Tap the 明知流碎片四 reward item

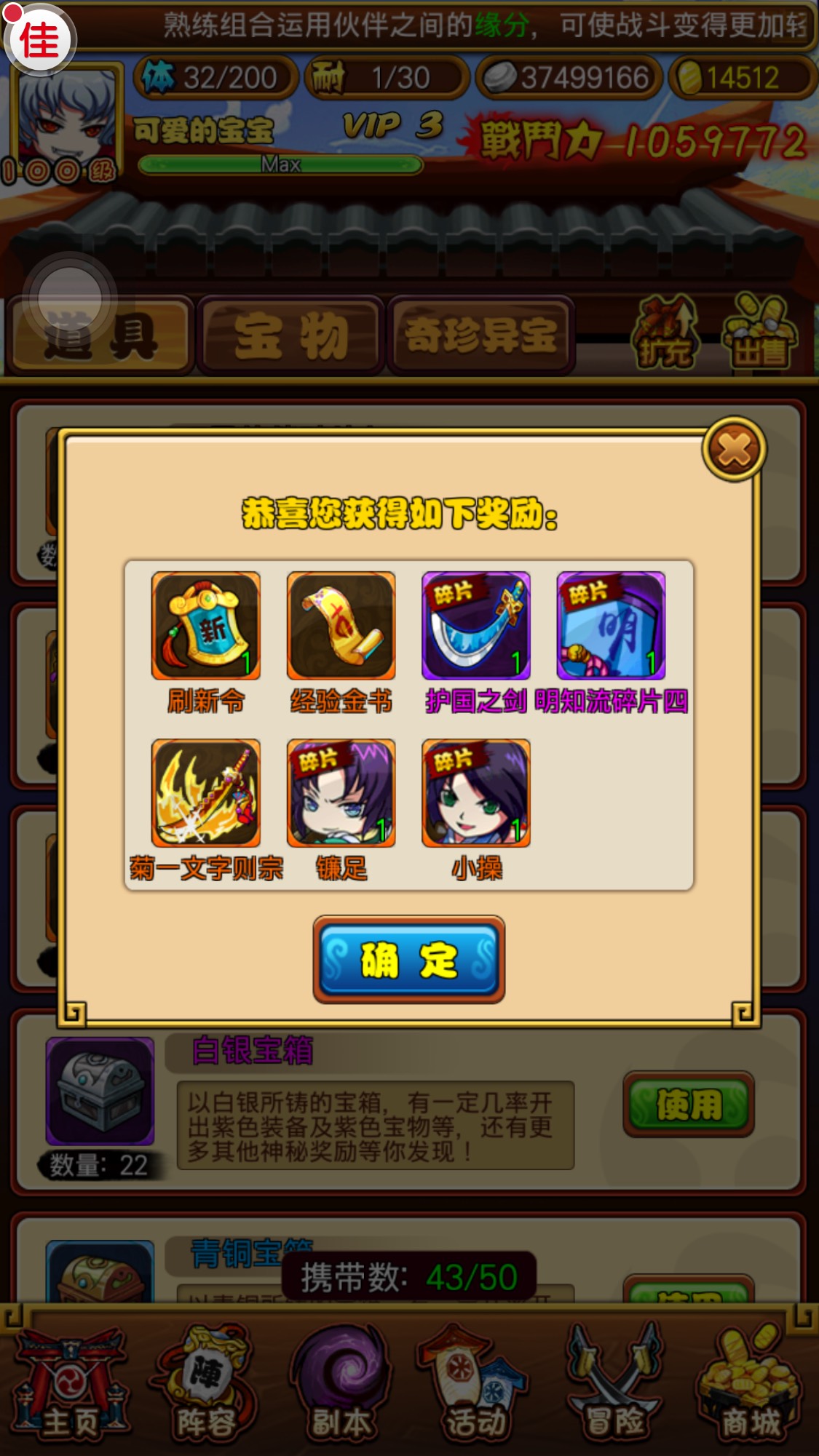point(611,626)
